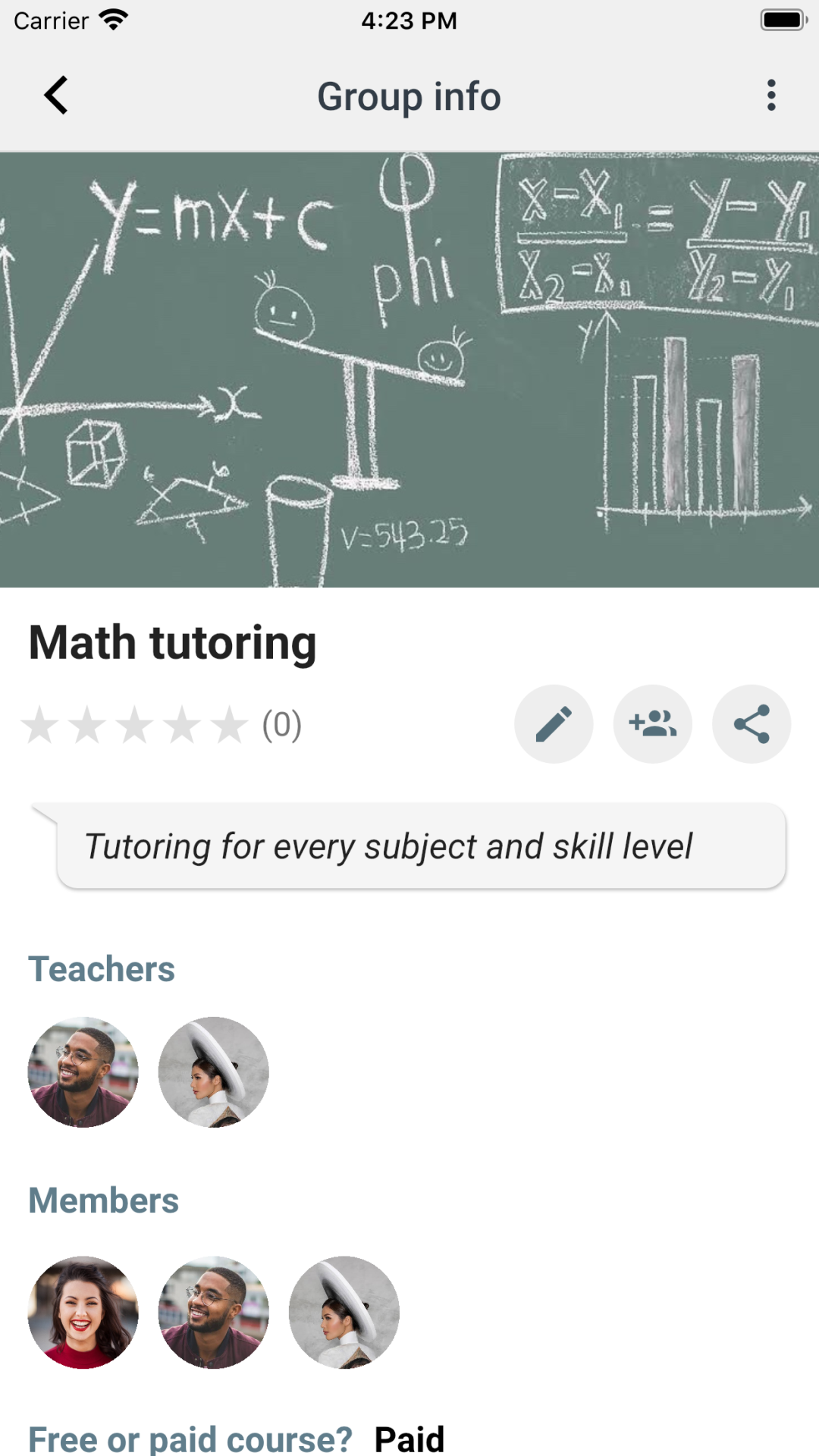View the bearded man's teacher profile
Viewport: 819px width, 1456px height.
[83, 1072]
